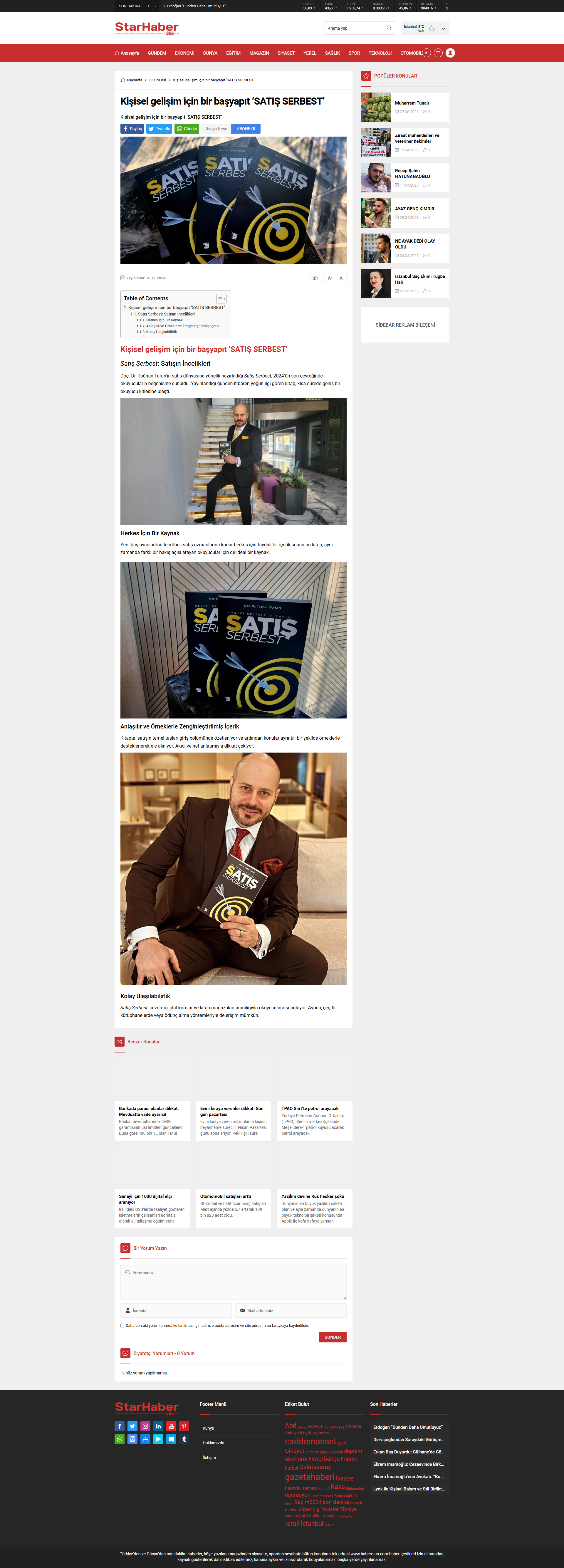This screenshot has width=564, height=1568.
Task: Open the user account icon
Action: click(x=450, y=53)
